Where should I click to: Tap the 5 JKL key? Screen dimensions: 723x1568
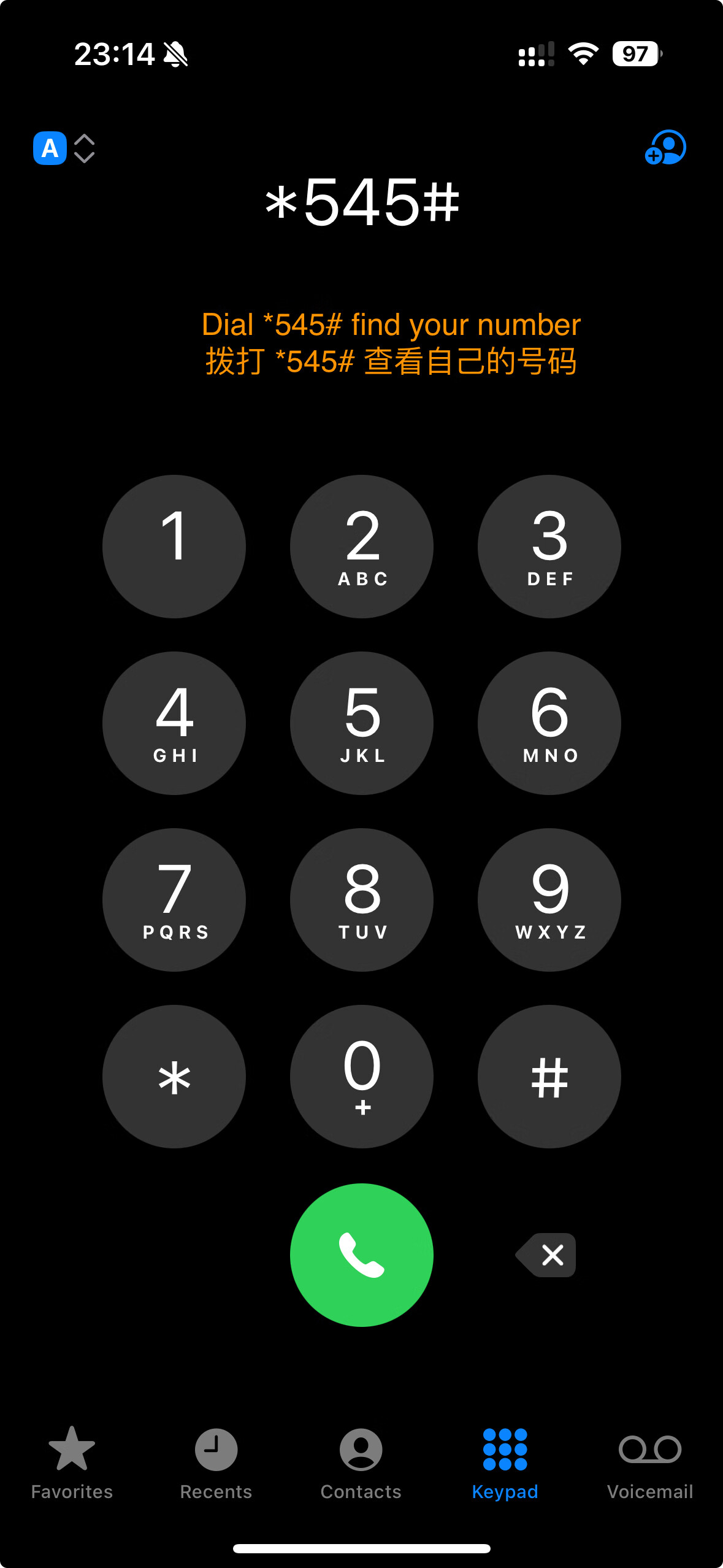point(362,723)
